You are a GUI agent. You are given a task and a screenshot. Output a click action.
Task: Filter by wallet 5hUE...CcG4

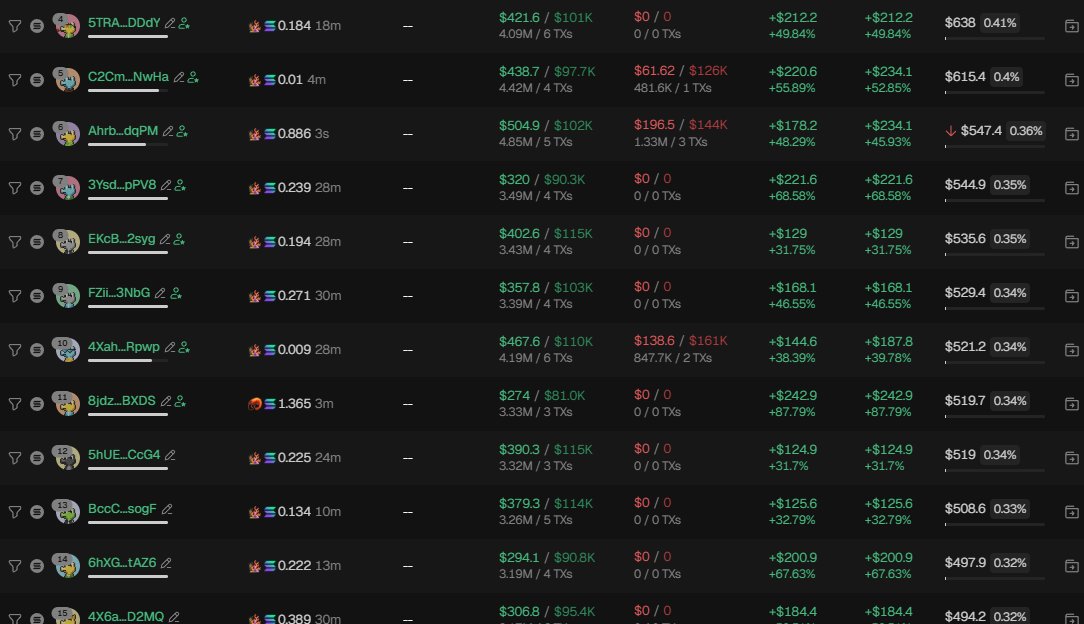(15, 458)
